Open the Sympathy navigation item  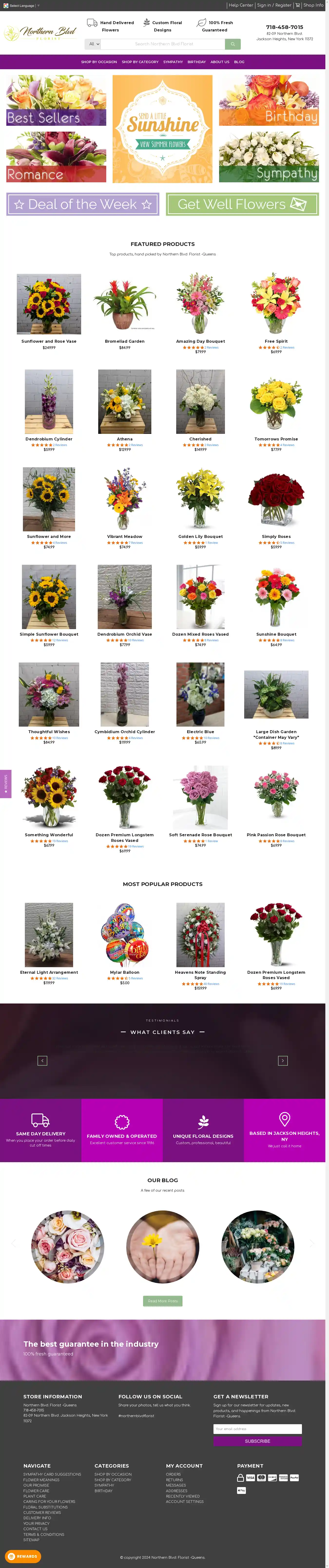pos(173,61)
